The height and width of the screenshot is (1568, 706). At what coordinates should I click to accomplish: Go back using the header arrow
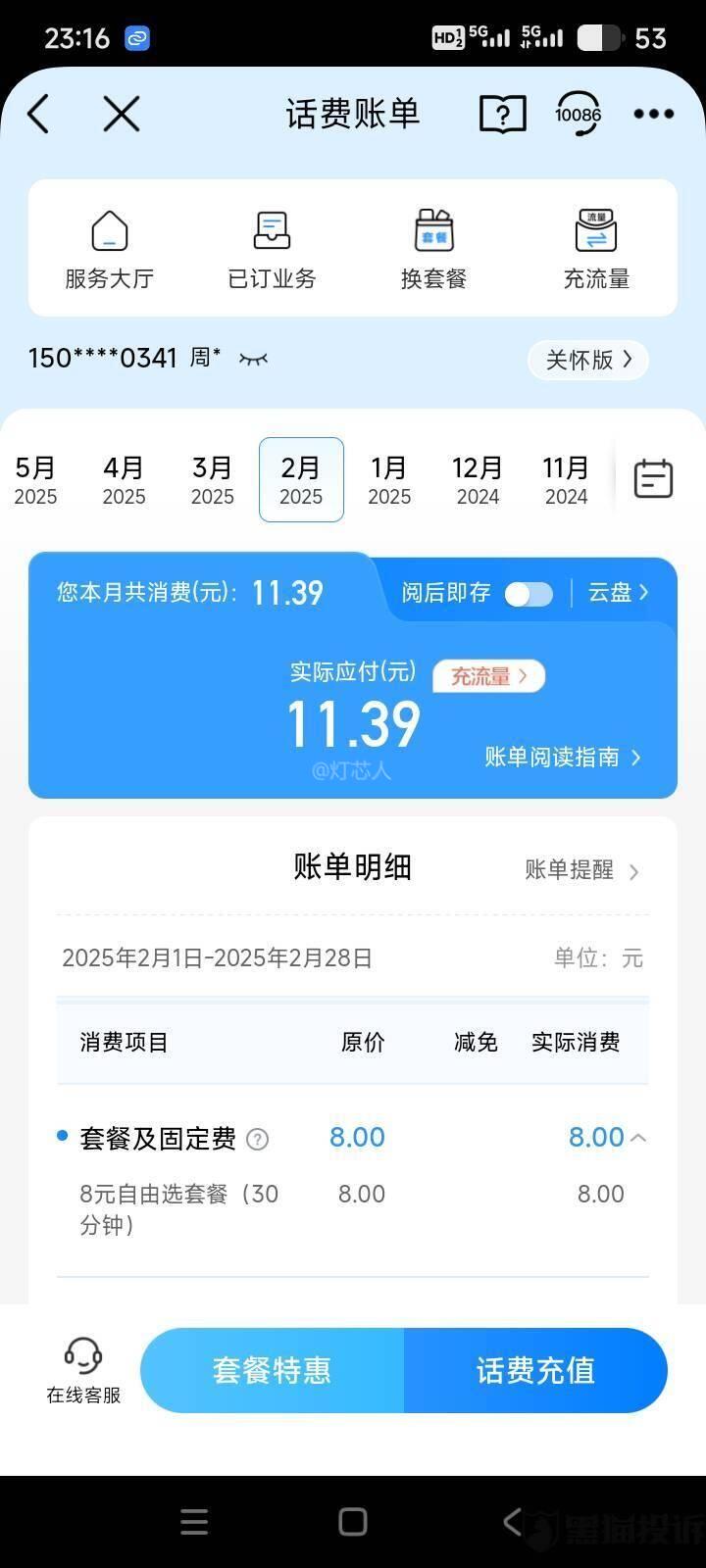pos(38,115)
